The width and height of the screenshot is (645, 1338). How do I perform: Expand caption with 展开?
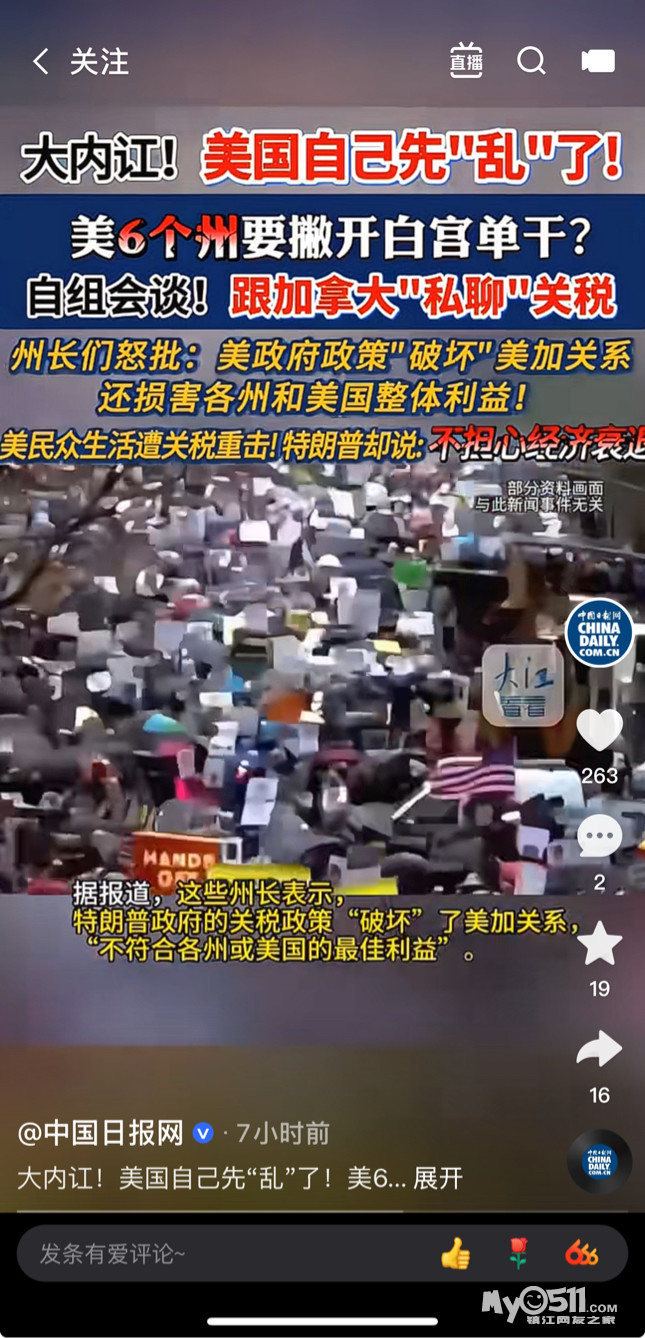coord(438,1178)
